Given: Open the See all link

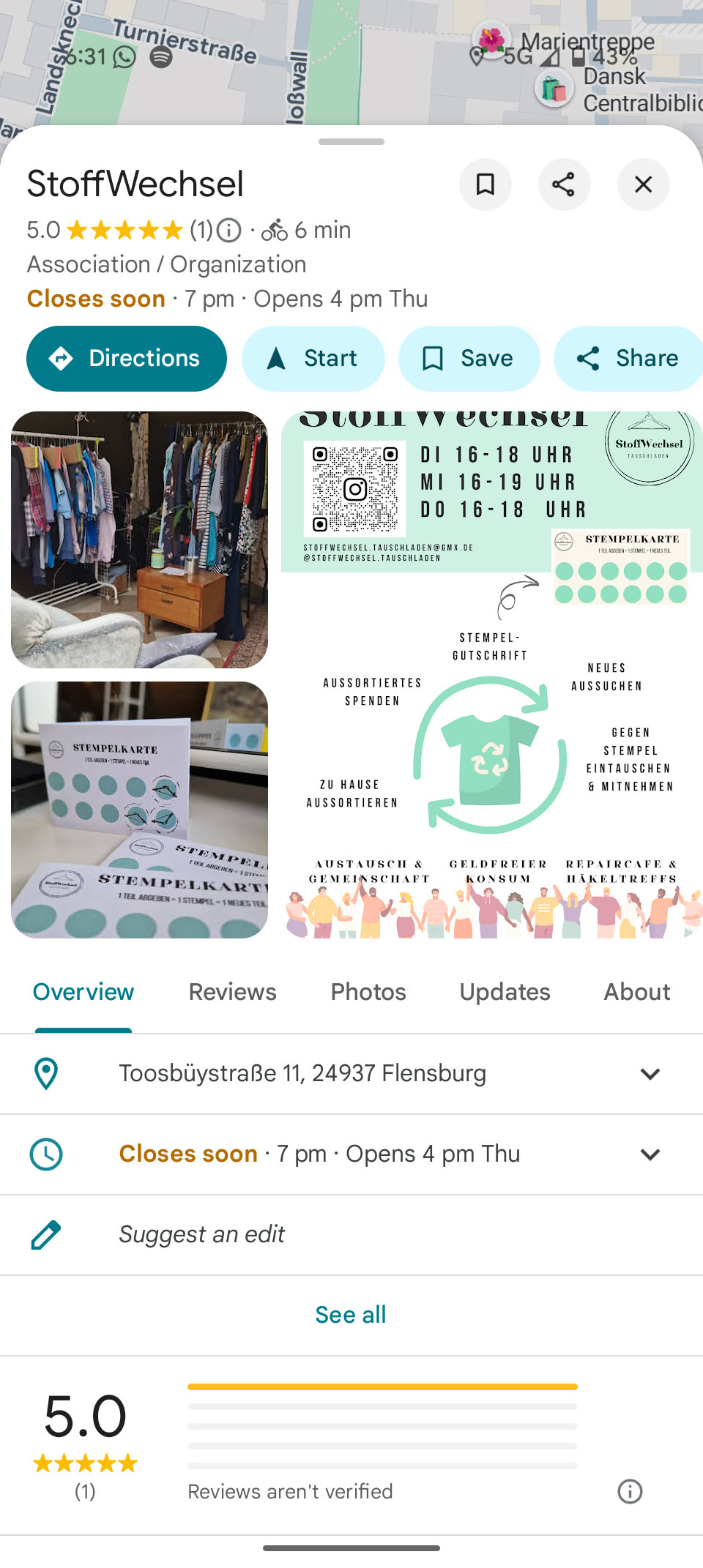Looking at the screenshot, I should tap(351, 1315).
